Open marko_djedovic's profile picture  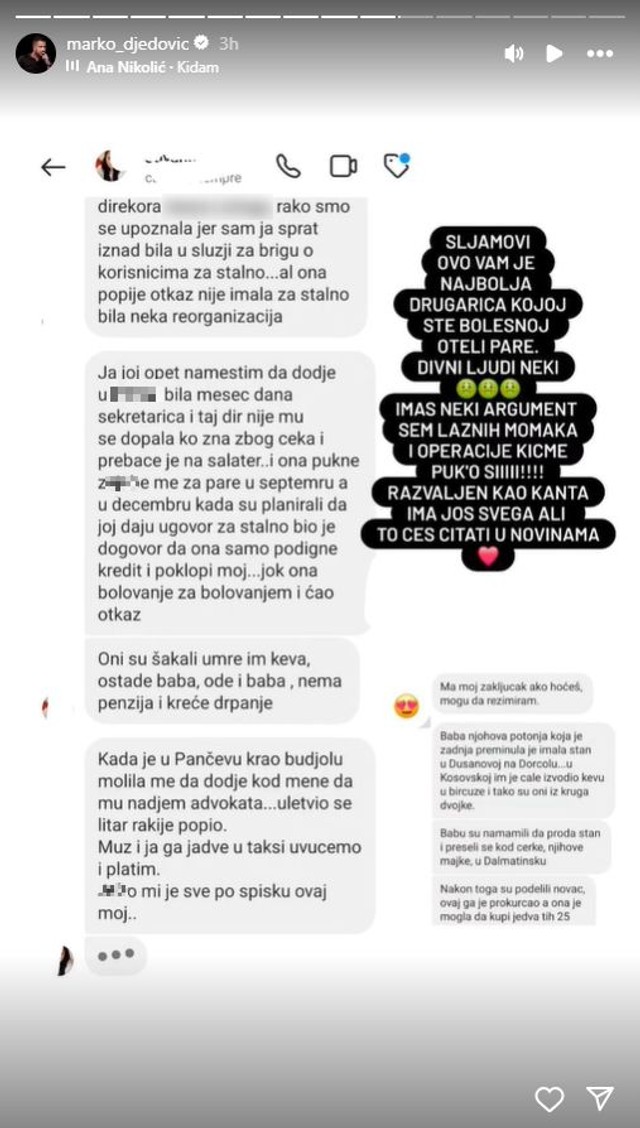pyautogui.click(x=35, y=54)
